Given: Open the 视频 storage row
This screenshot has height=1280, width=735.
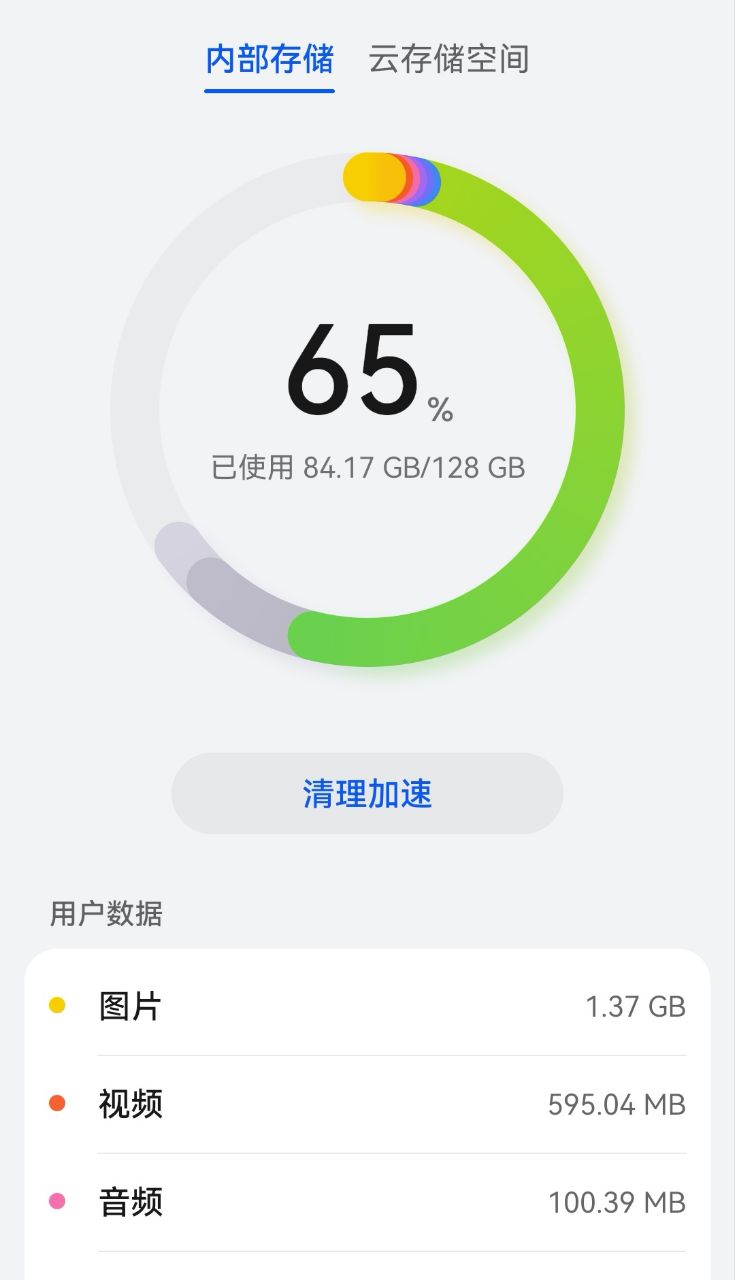Looking at the screenshot, I should (x=367, y=1104).
